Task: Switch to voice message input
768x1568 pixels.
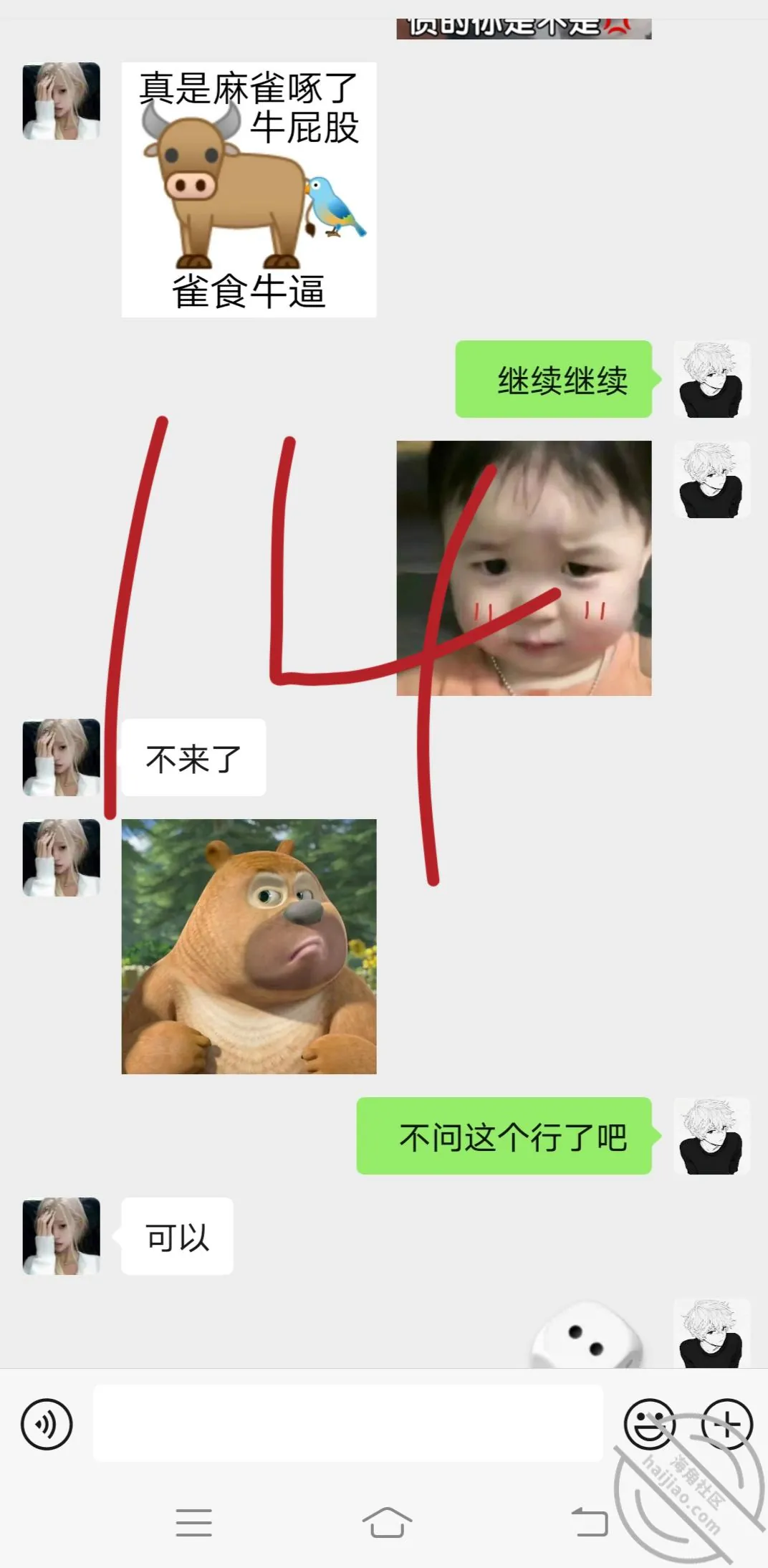Action: [47, 1423]
